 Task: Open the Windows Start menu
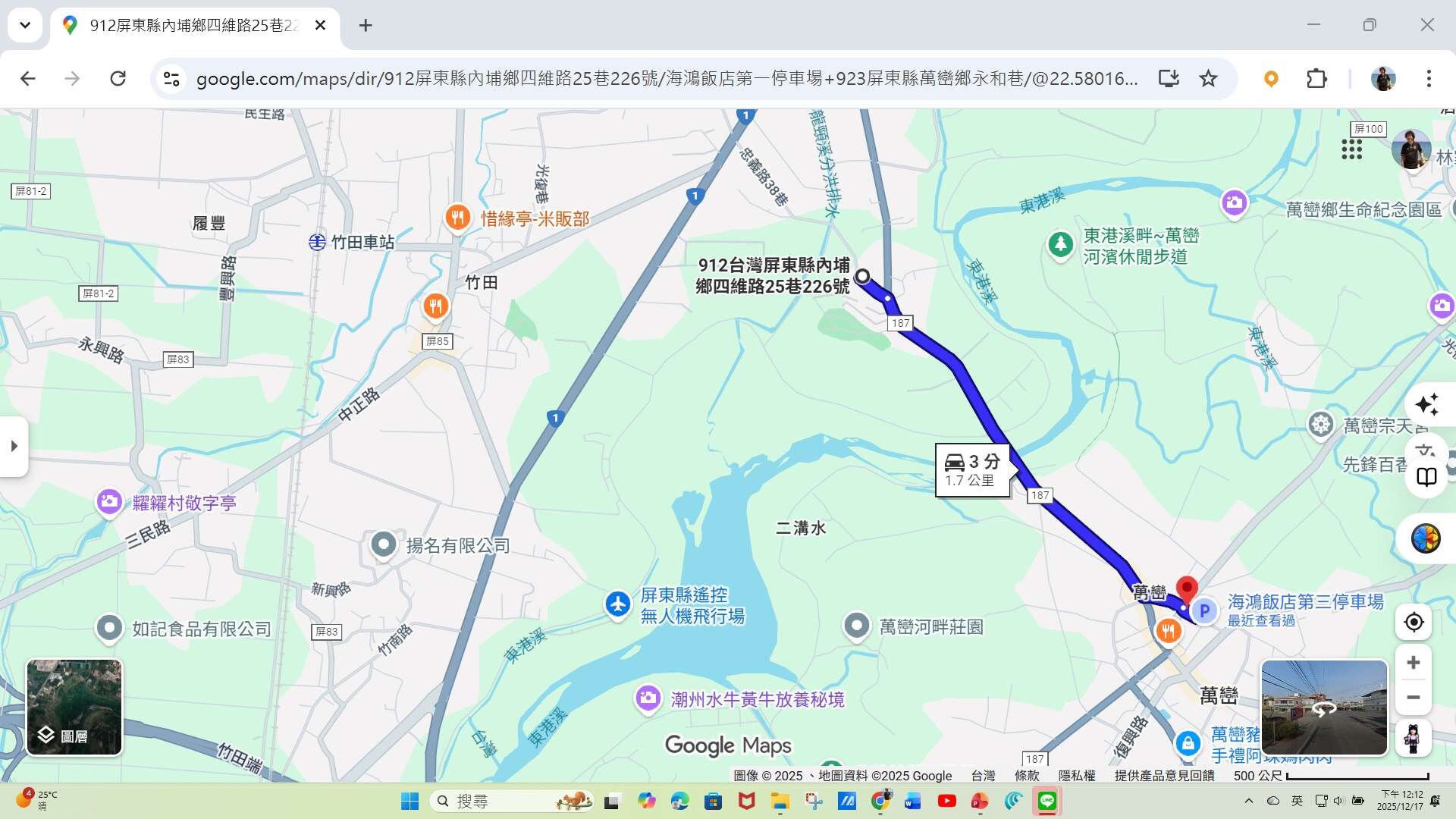(409, 801)
